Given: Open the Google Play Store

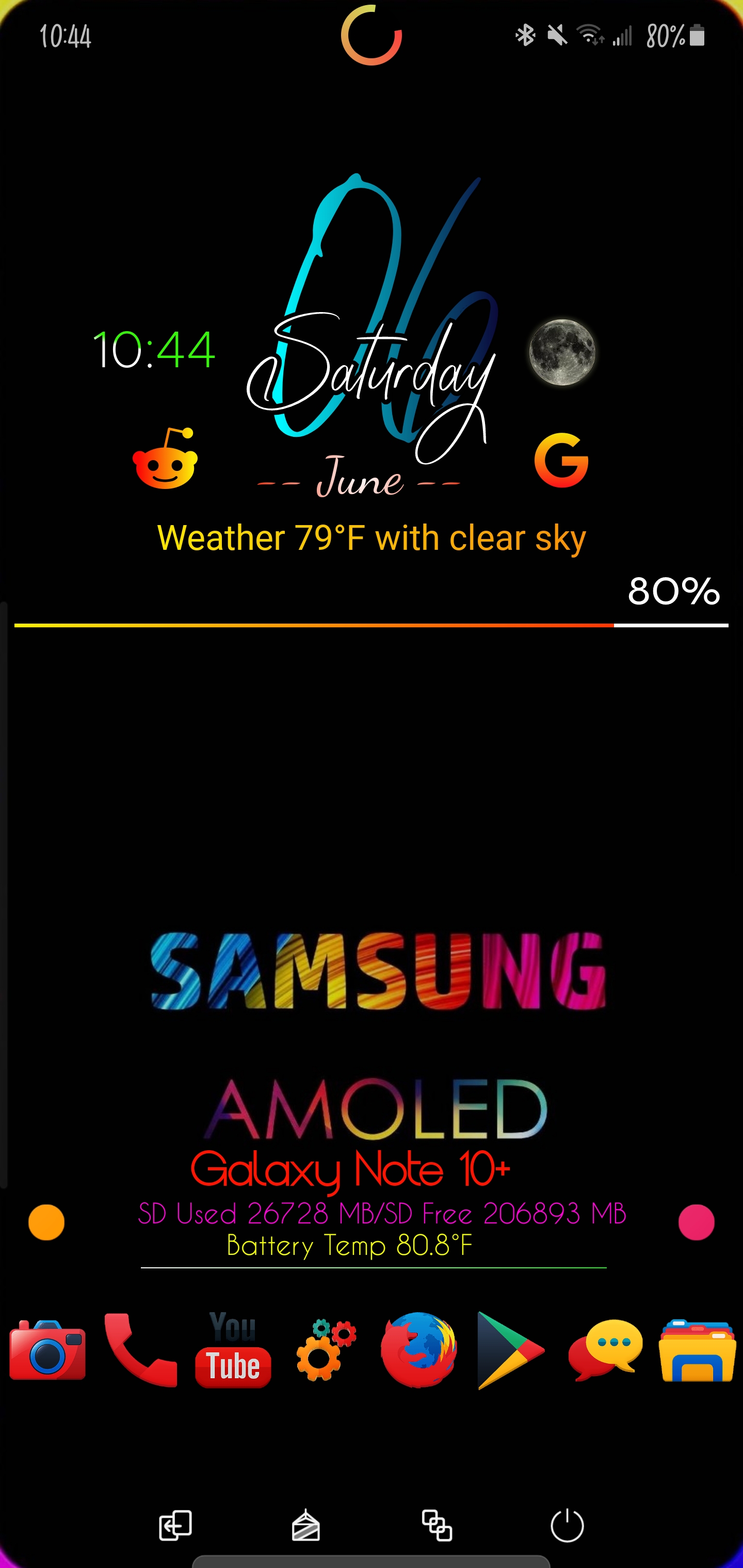Looking at the screenshot, I should [510, 1351].
